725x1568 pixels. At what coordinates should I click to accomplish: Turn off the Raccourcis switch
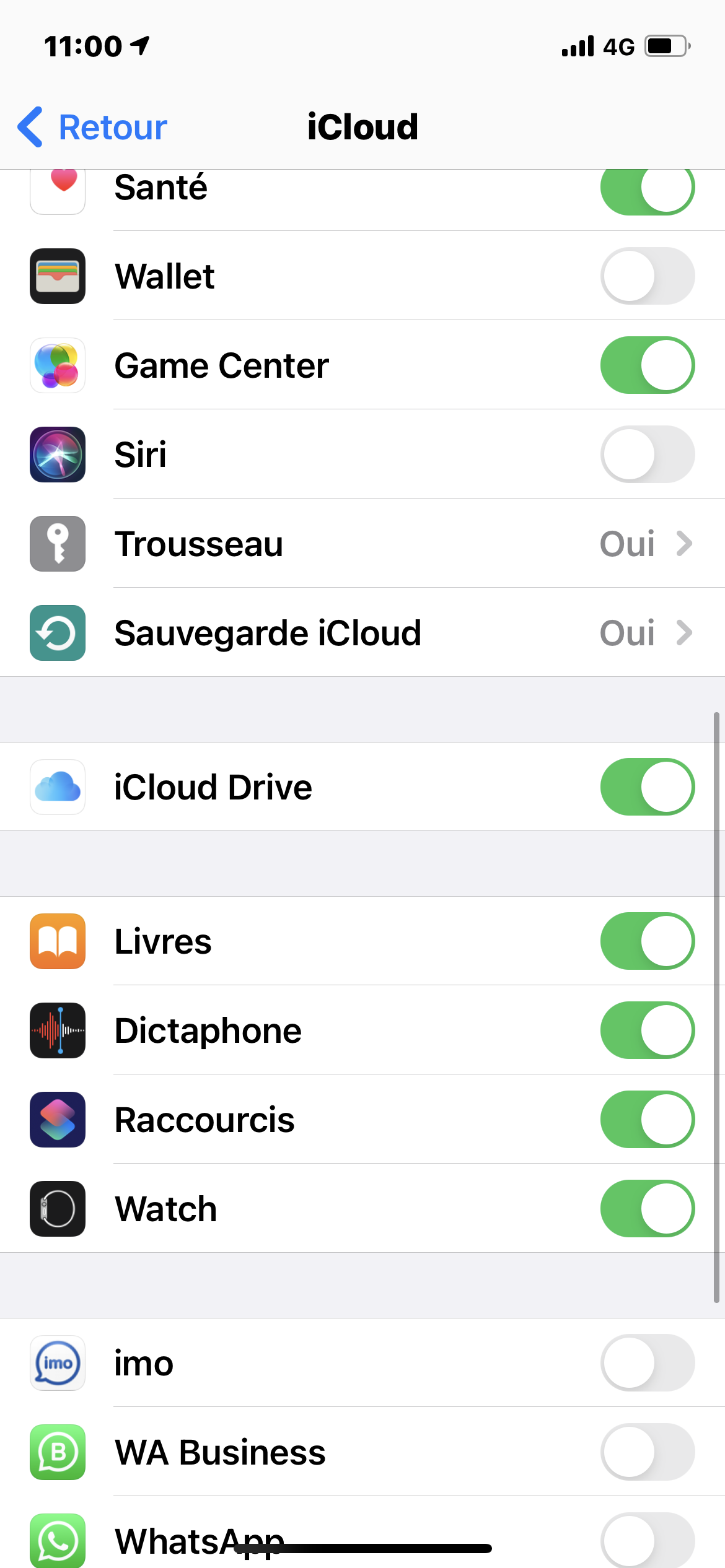click(648, 1119)
